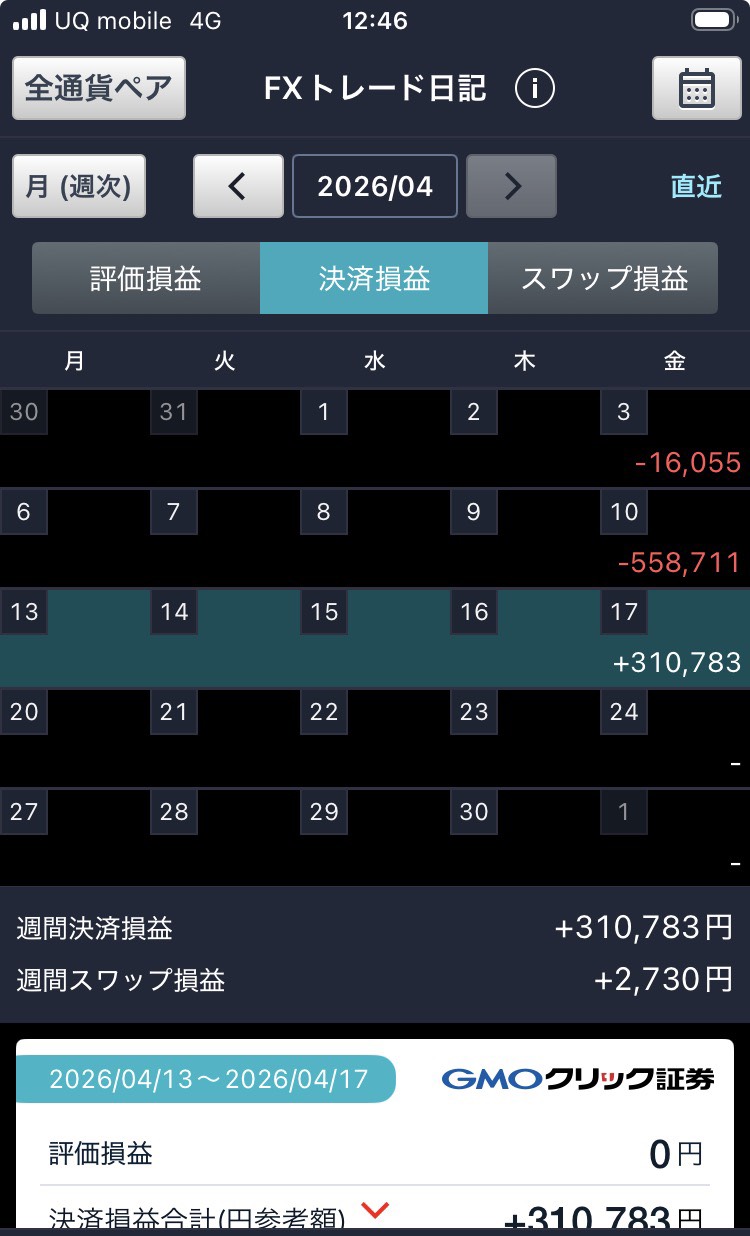Tap the 2026/04 date display
This screenshot has height=1236, width=750.
374,186
